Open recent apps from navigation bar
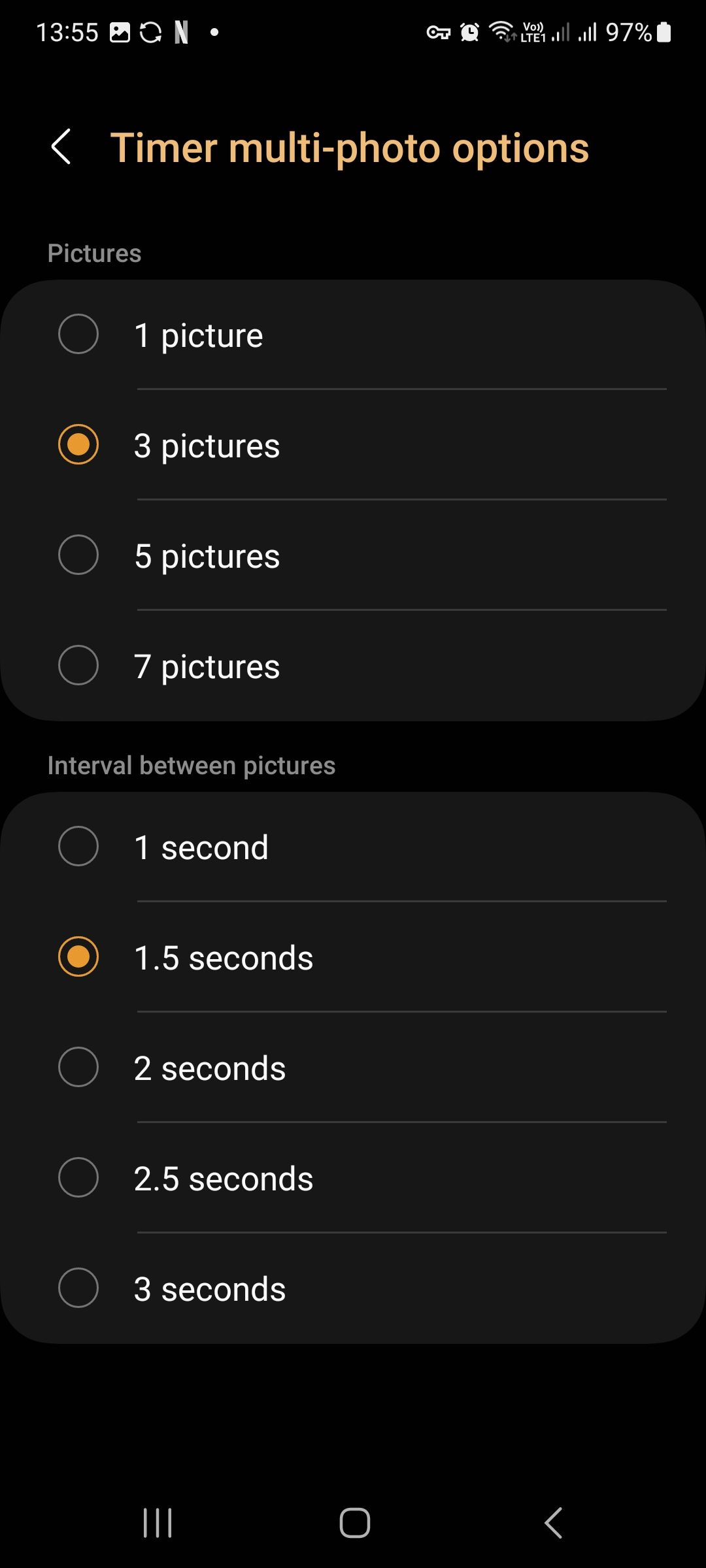Screen dimensions: 706x1568 [158, 1523]
